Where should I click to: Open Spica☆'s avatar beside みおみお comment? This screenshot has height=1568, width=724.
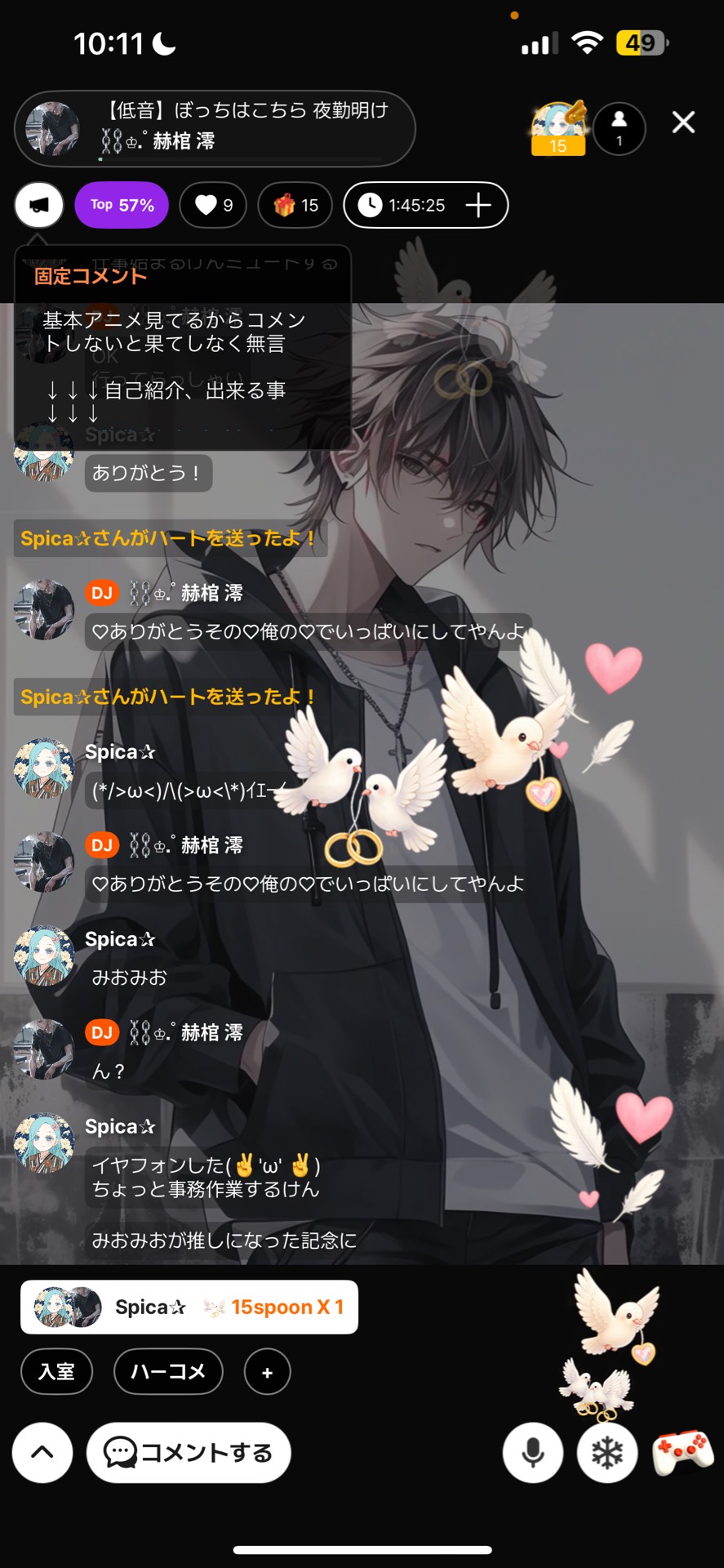pyautogui.click(x=44, y=955)
